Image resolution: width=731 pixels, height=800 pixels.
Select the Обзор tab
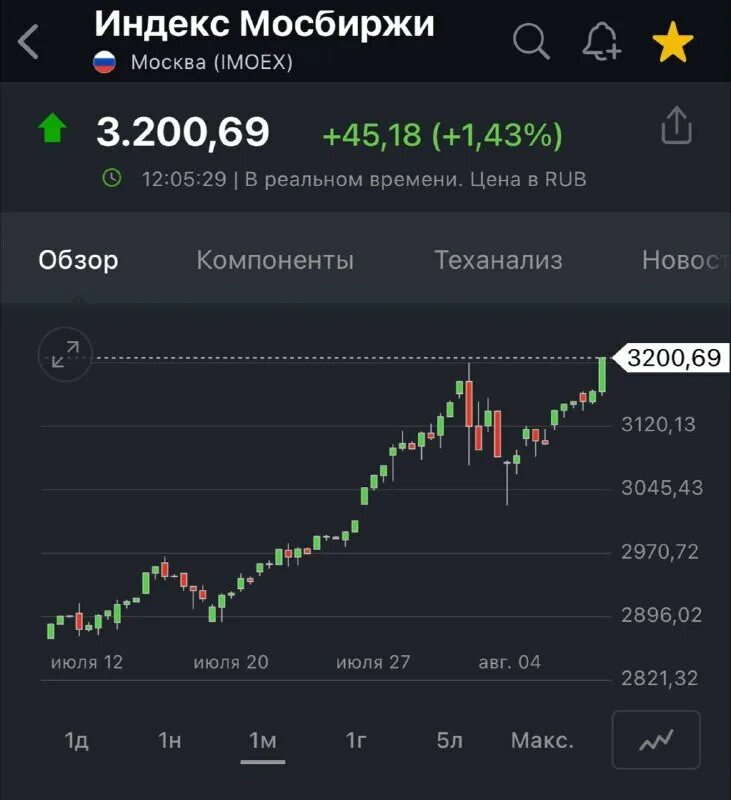pos(78,260)
